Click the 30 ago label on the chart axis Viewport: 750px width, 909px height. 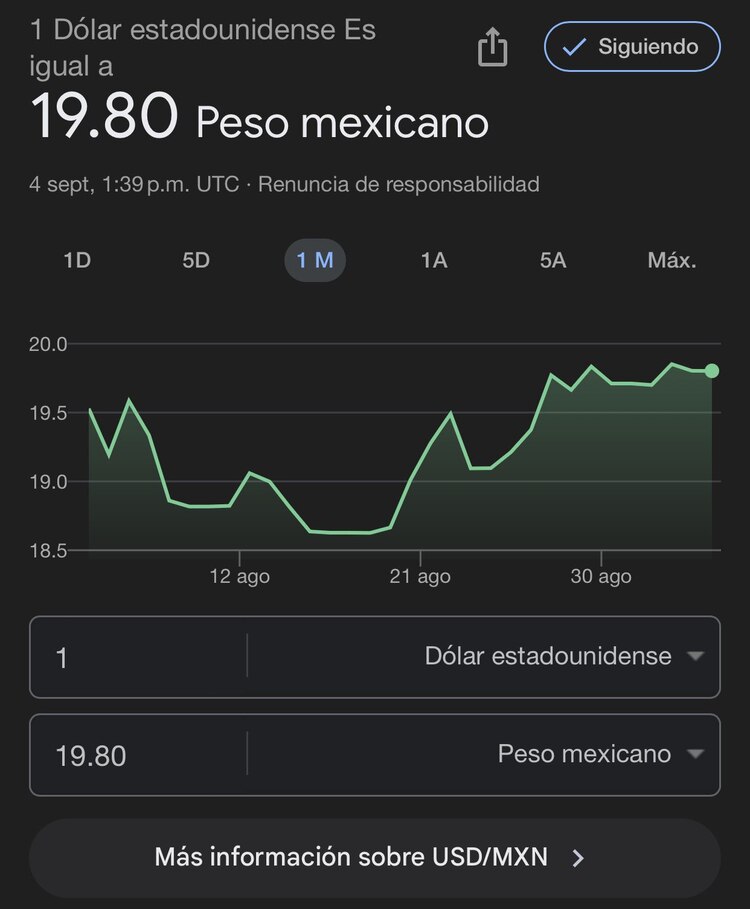(x=601, y=576)
